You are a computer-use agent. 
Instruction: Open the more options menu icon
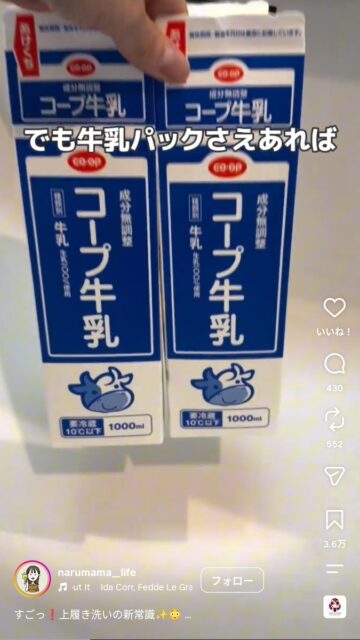(334, 569)
